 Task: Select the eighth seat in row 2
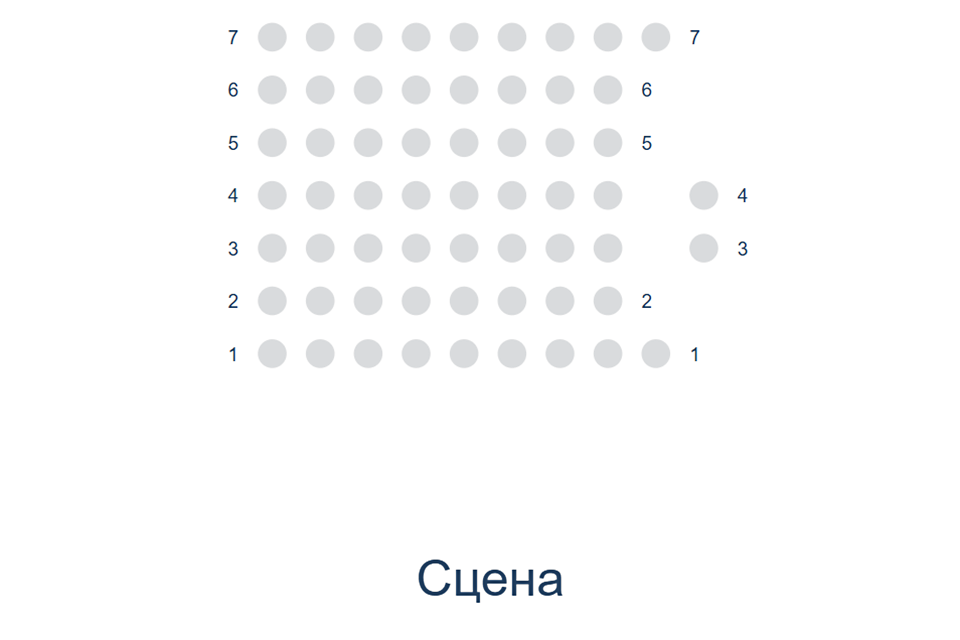pos(608,301)
